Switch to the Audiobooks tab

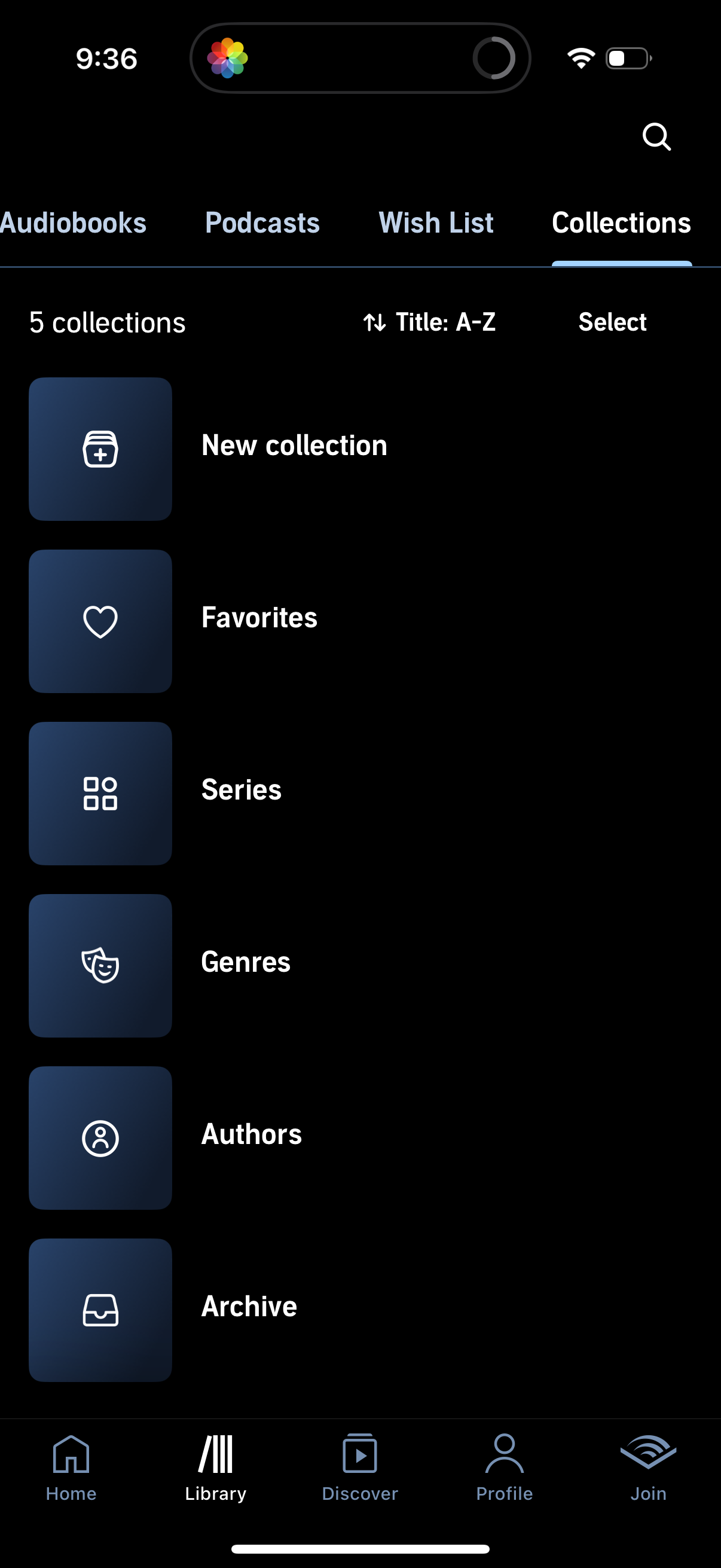click(73, 223)
